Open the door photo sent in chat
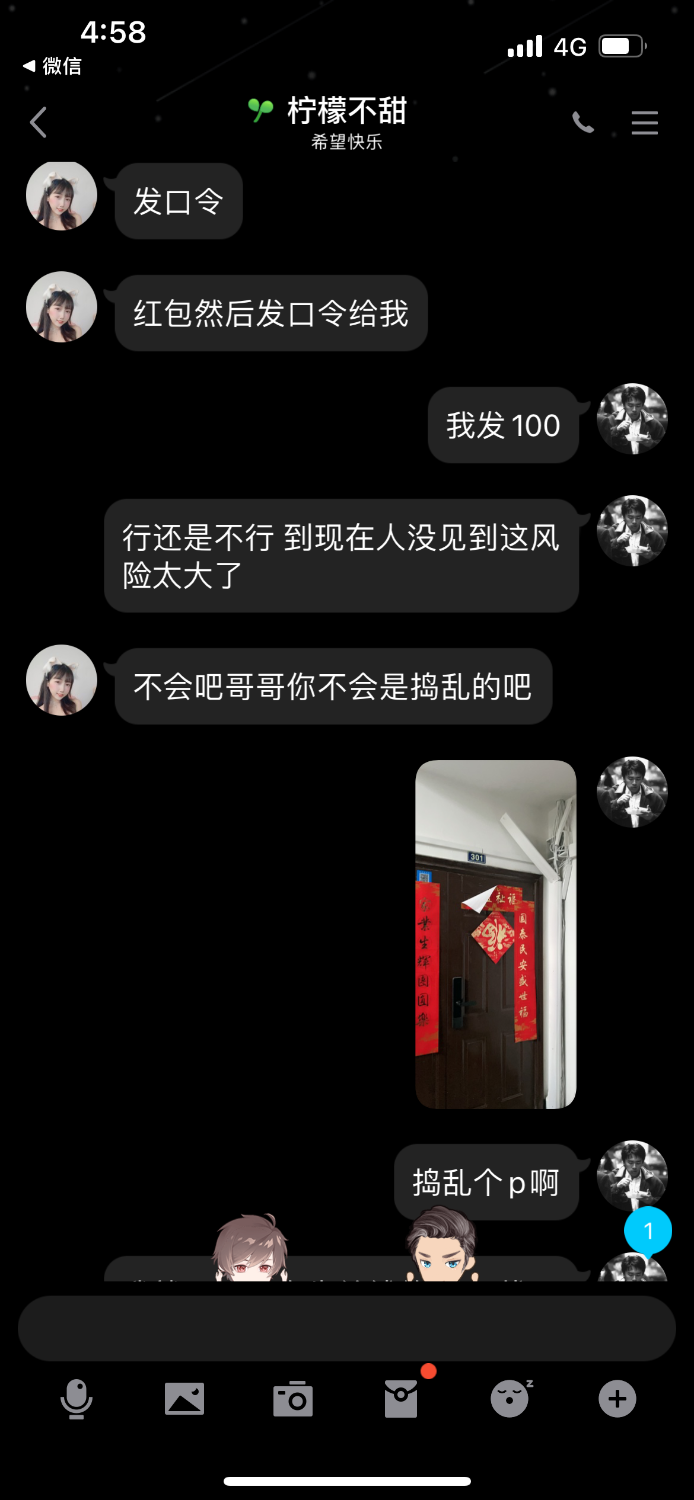Screen dimensions: 694x1500 (496, 934)
